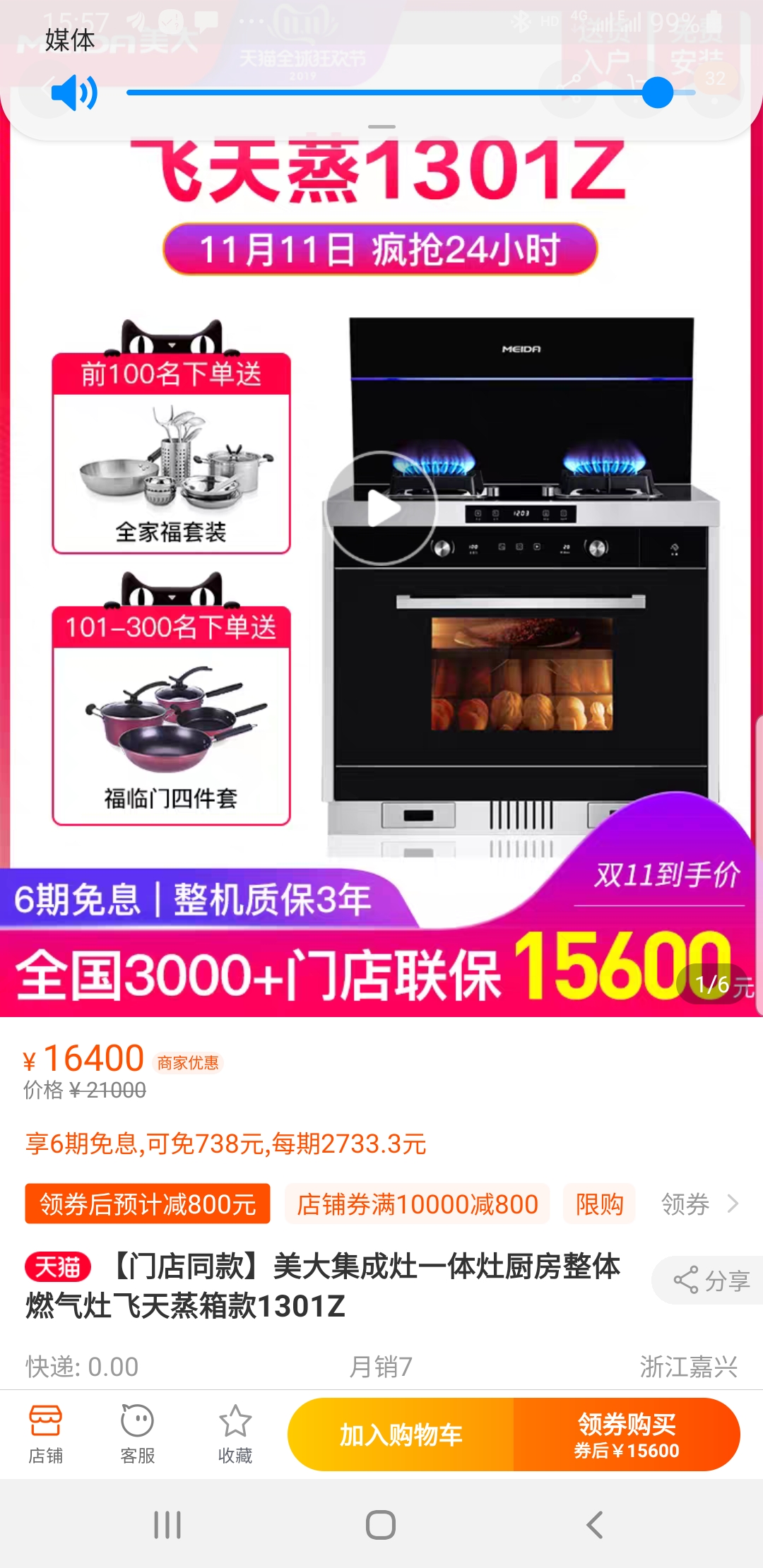
Task: Mute media volume via speaker icon
Action: pyautogui.click(x=74, y=93)
